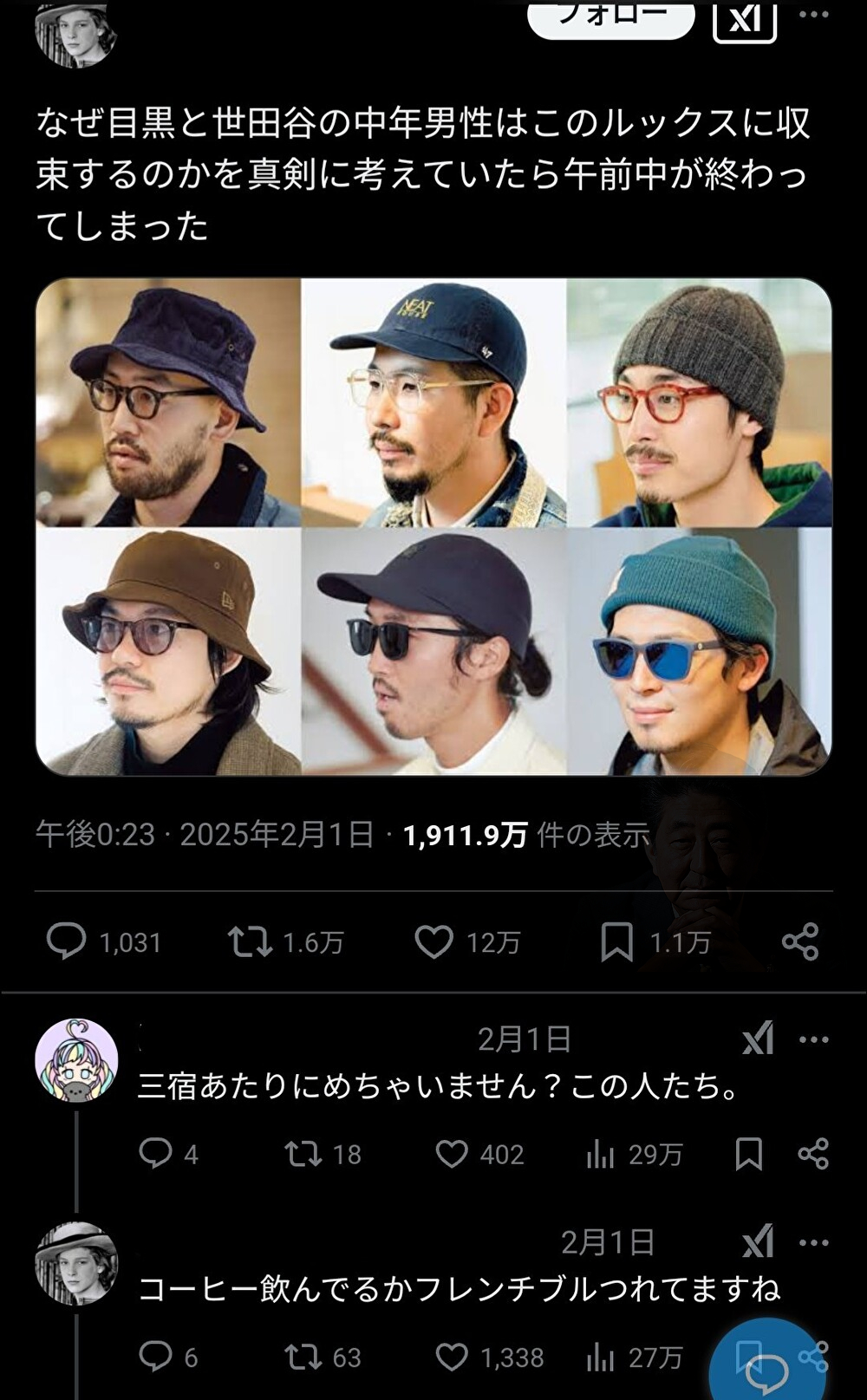Image resolution: width=867 pixels, height=1400 pixels.
Task: Open the six-photo collage image
Action: pos(433,526)
